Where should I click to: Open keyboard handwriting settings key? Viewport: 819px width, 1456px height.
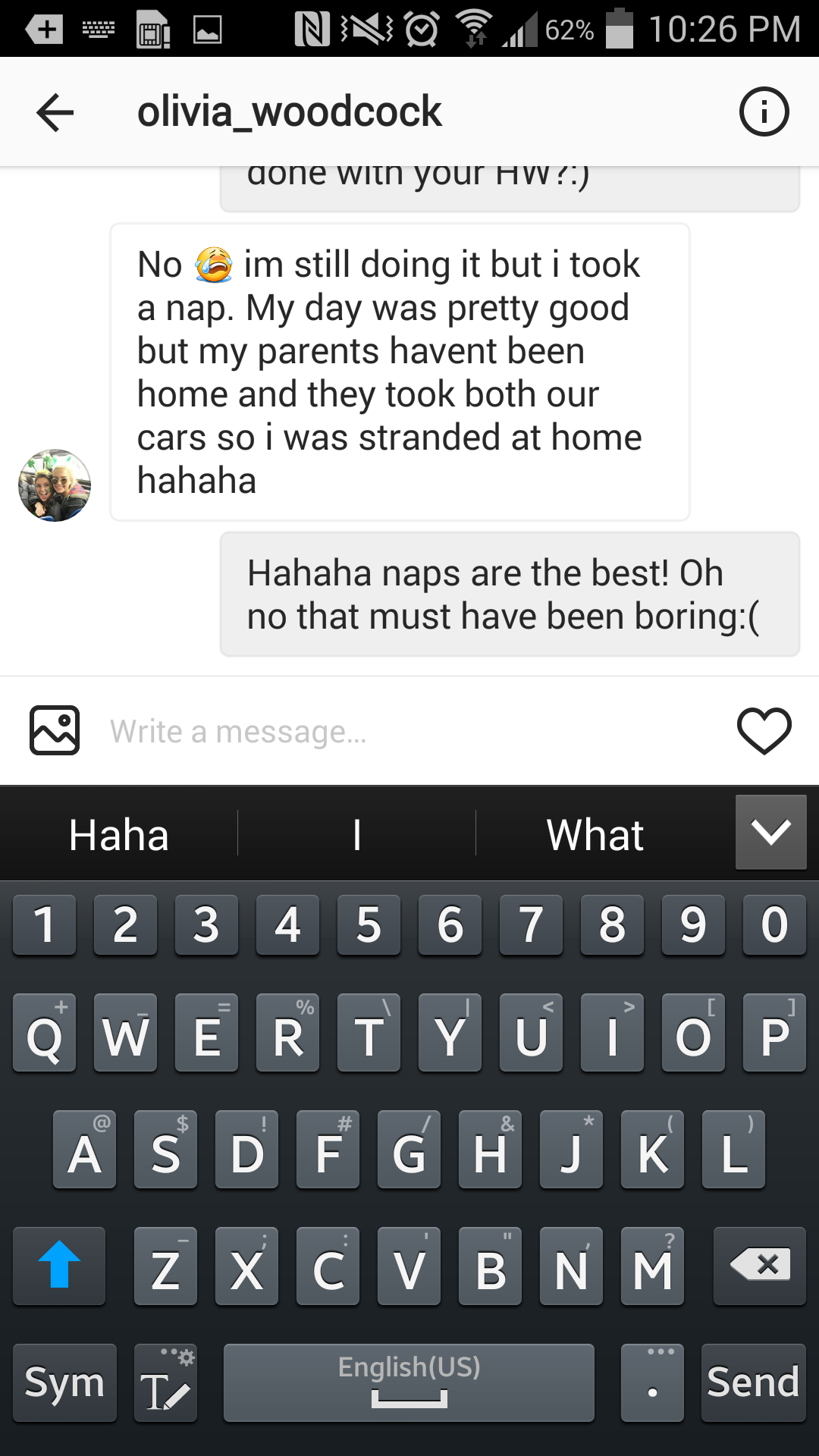(x=165, y=1382)
